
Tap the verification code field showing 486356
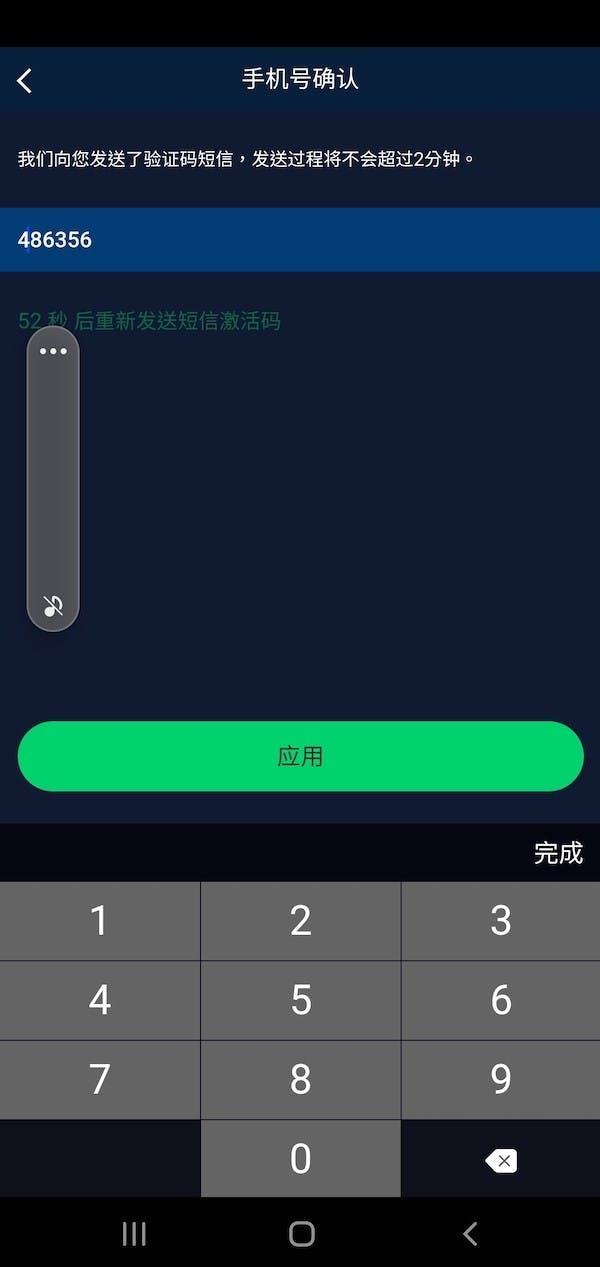coord(300,240)
